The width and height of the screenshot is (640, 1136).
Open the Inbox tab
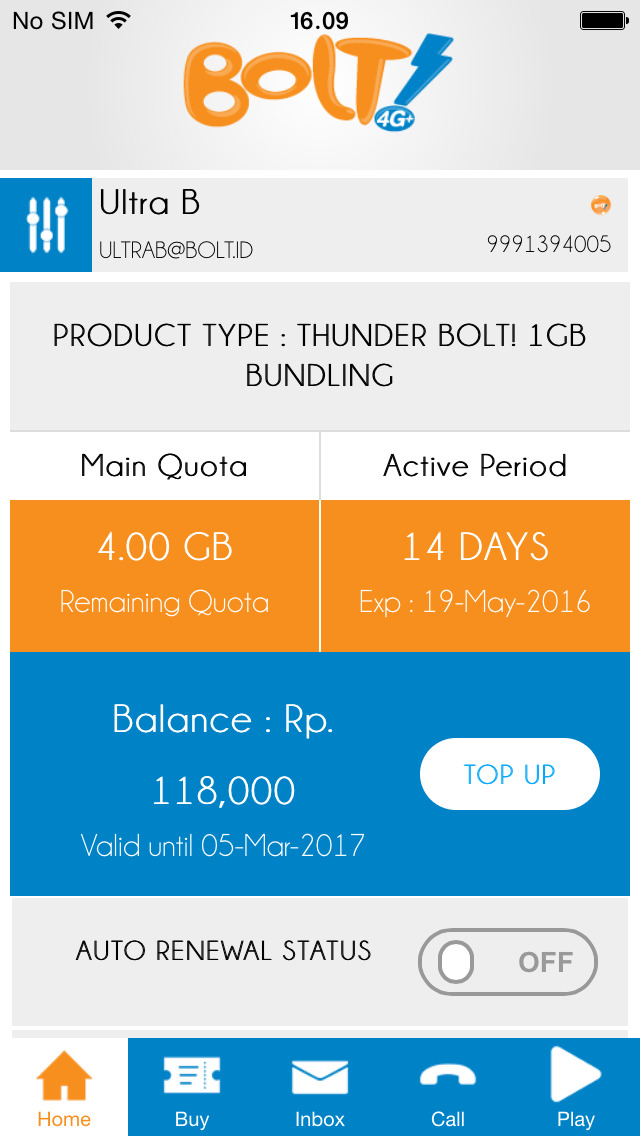click(320, 1087)
